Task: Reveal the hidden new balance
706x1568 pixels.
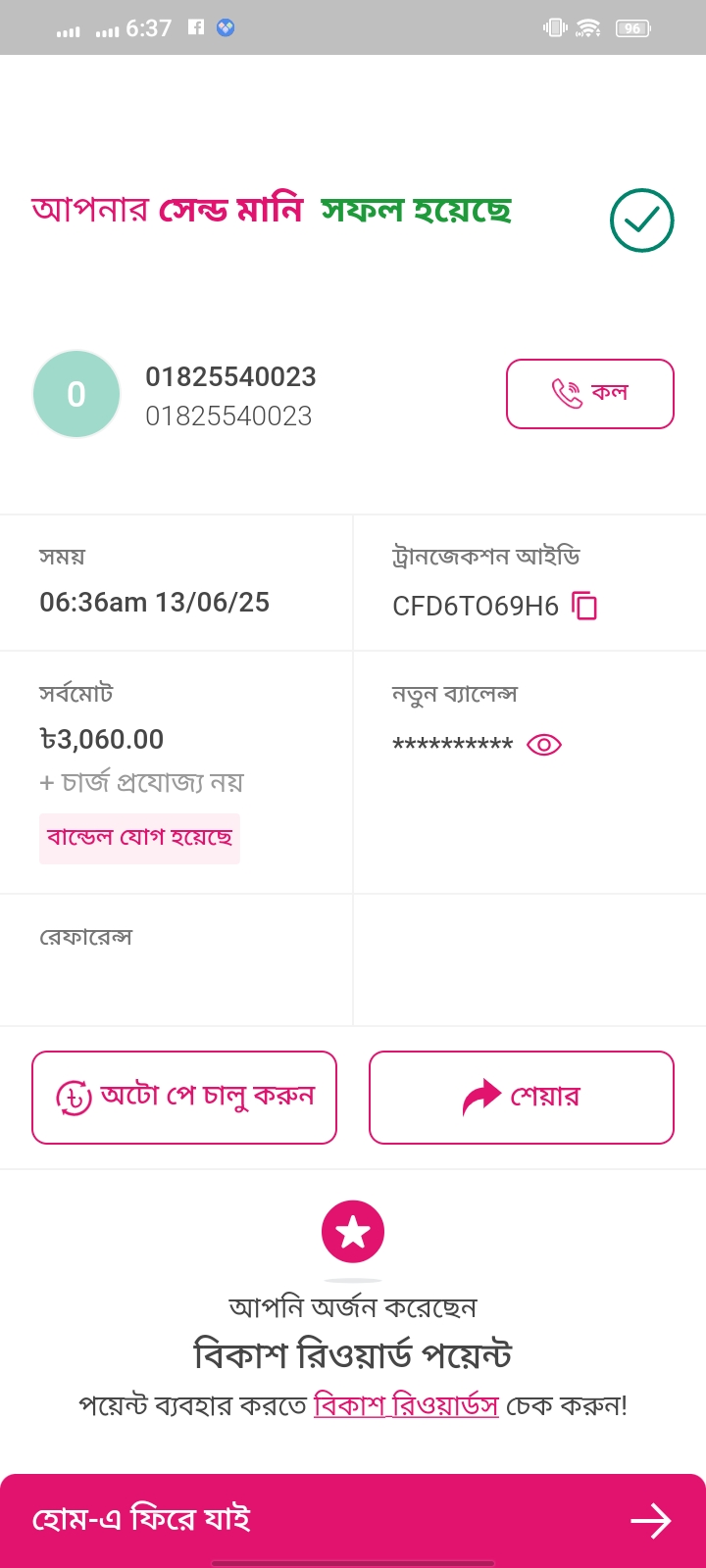Action: tap(543, 745)
